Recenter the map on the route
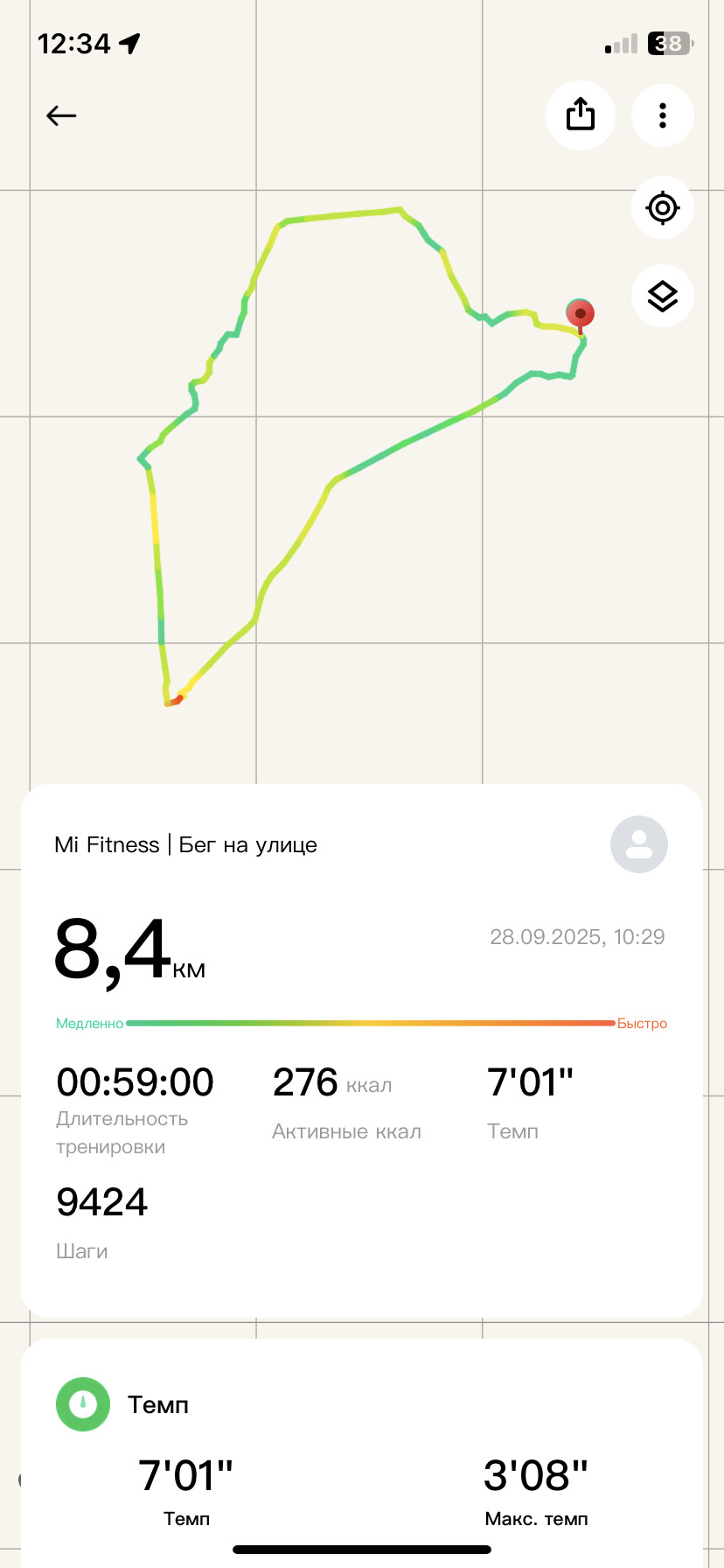 coord(663,208)
